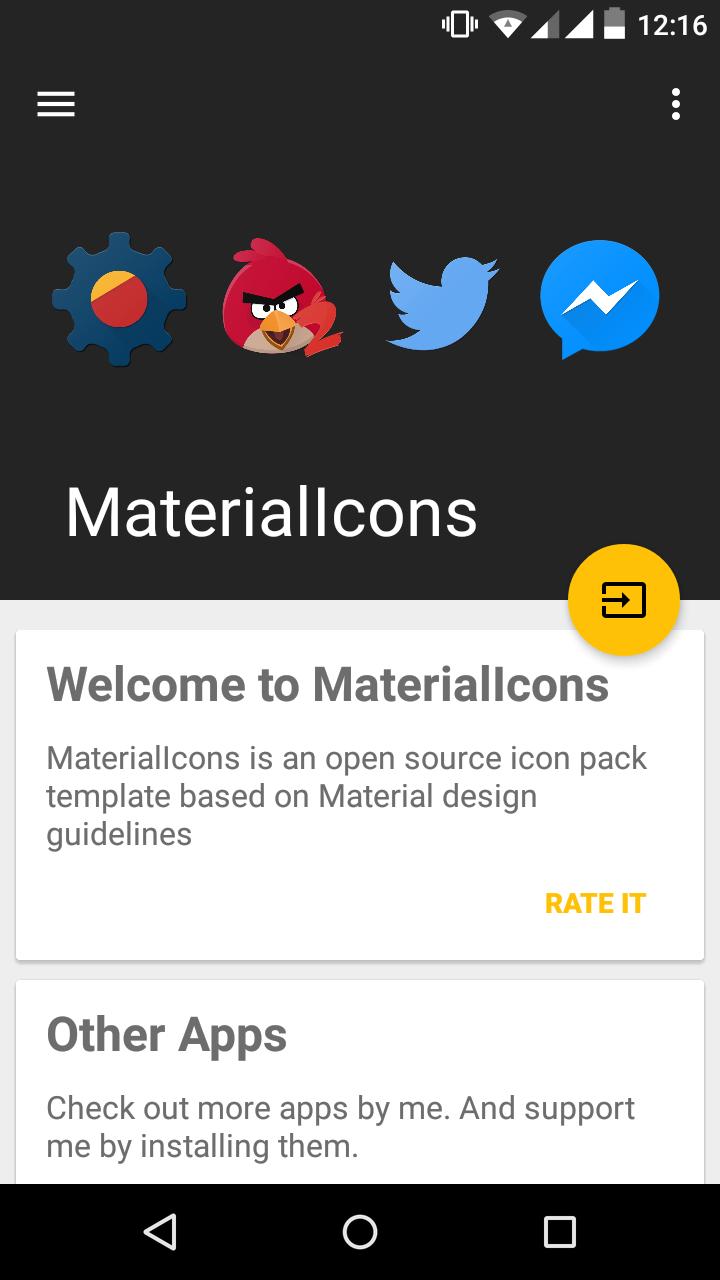
Task: Tap the recent apps square button
Action: point(560,1232)
